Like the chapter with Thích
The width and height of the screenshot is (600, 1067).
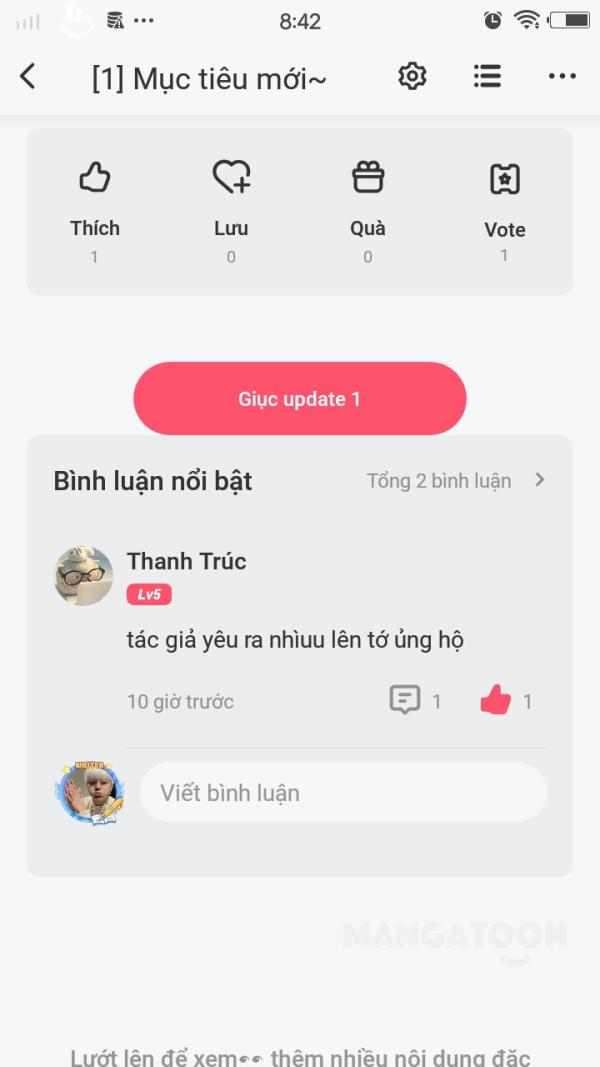(94, 200)
